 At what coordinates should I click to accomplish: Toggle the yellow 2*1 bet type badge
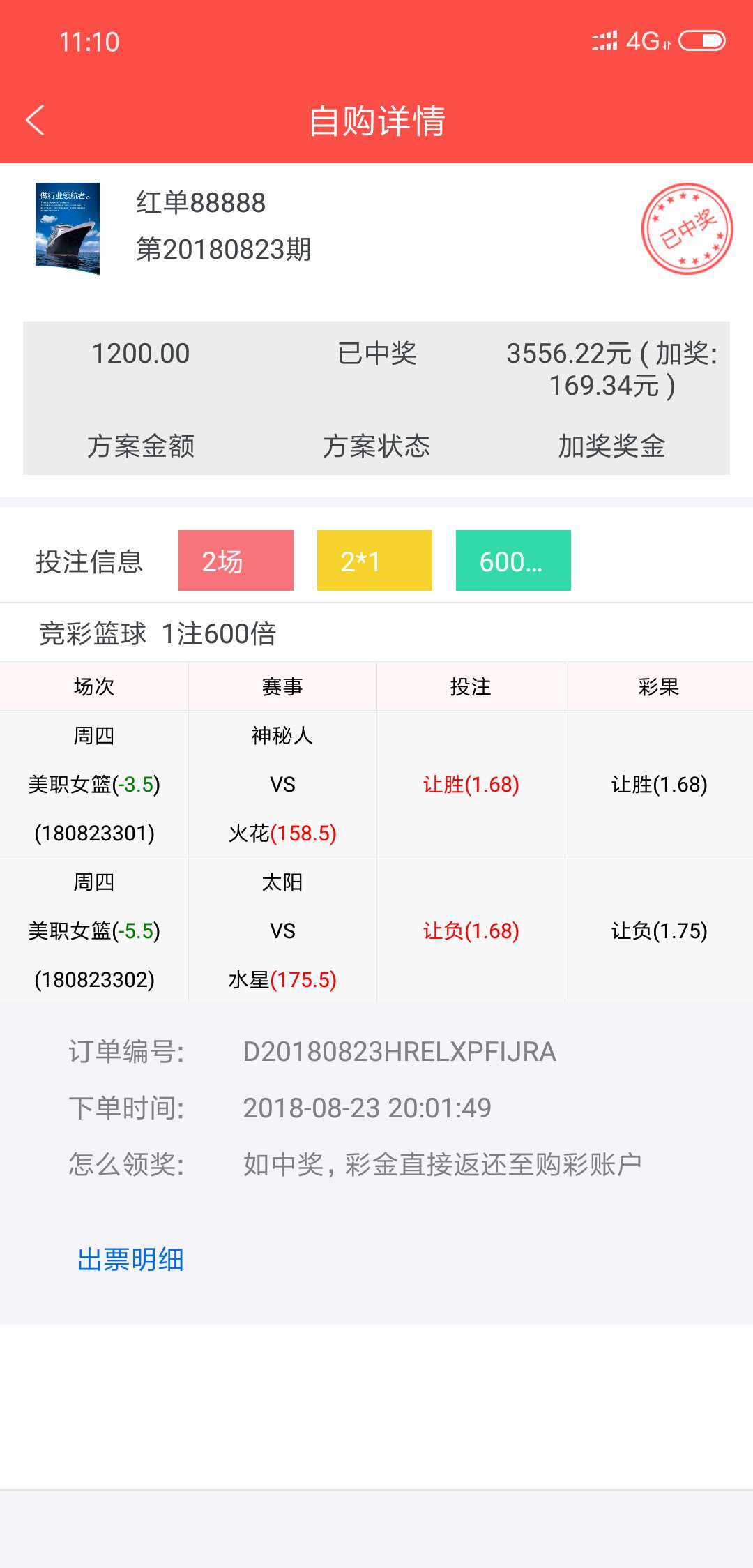tap(374, 559)
